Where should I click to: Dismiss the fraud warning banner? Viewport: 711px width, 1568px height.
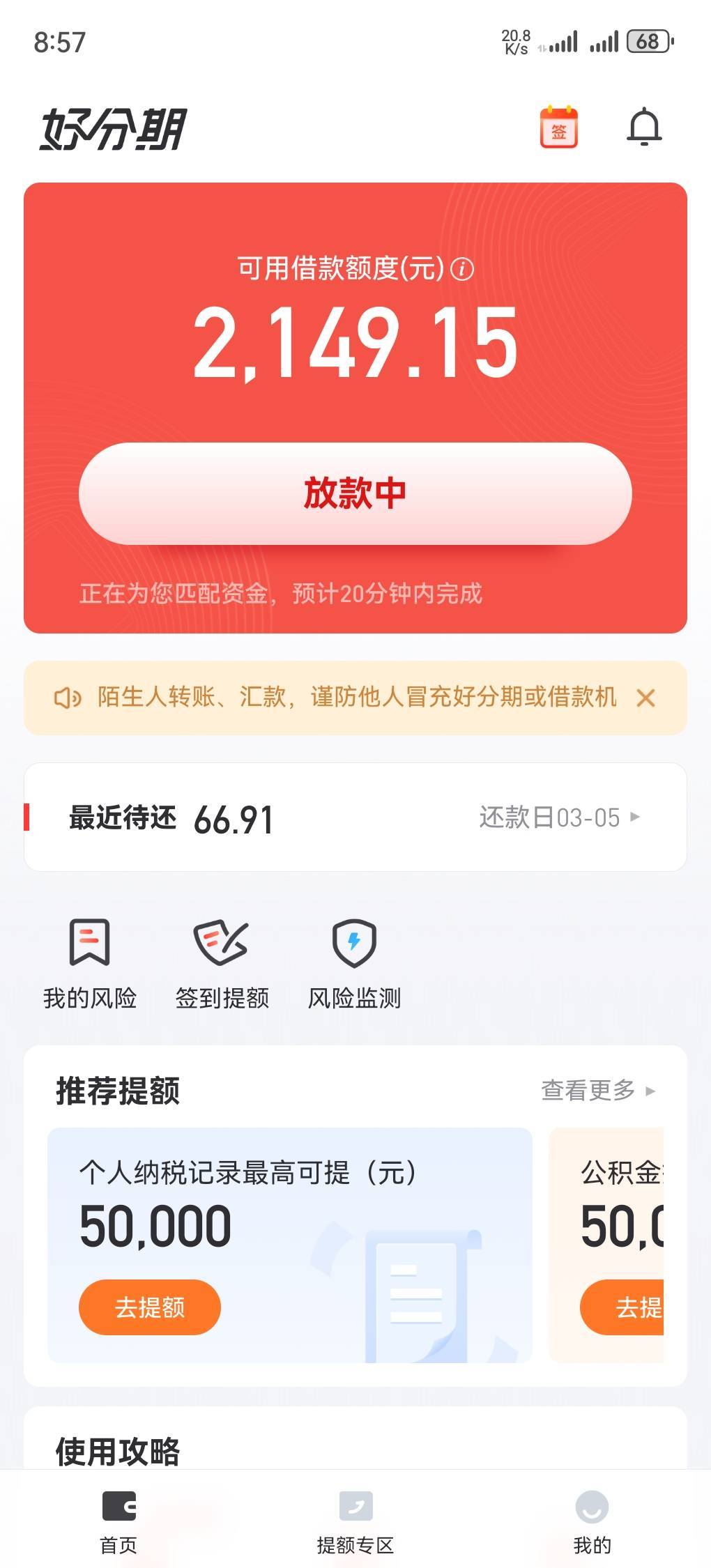(645, 698)
